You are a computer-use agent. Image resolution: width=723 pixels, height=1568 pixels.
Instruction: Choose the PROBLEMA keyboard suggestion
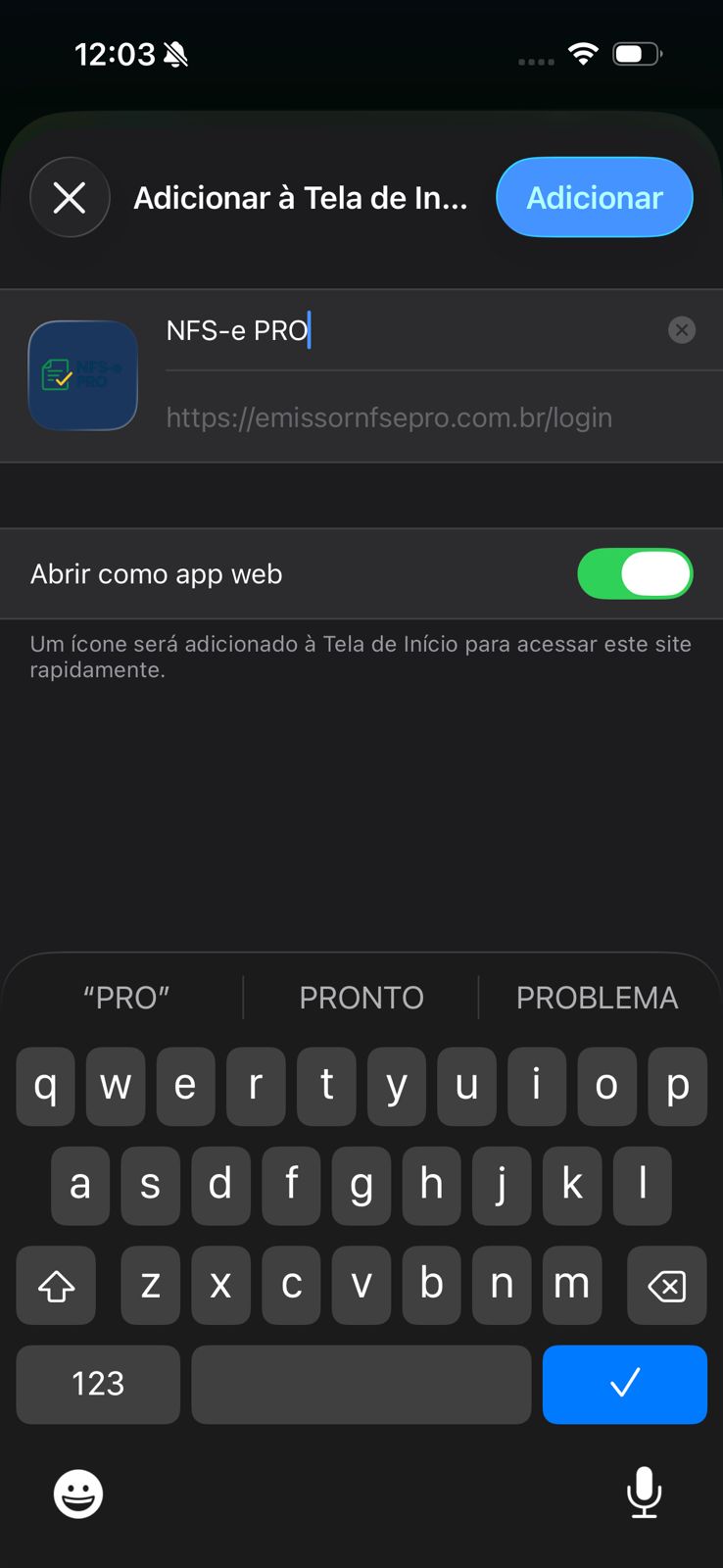[x=597, y=998]
